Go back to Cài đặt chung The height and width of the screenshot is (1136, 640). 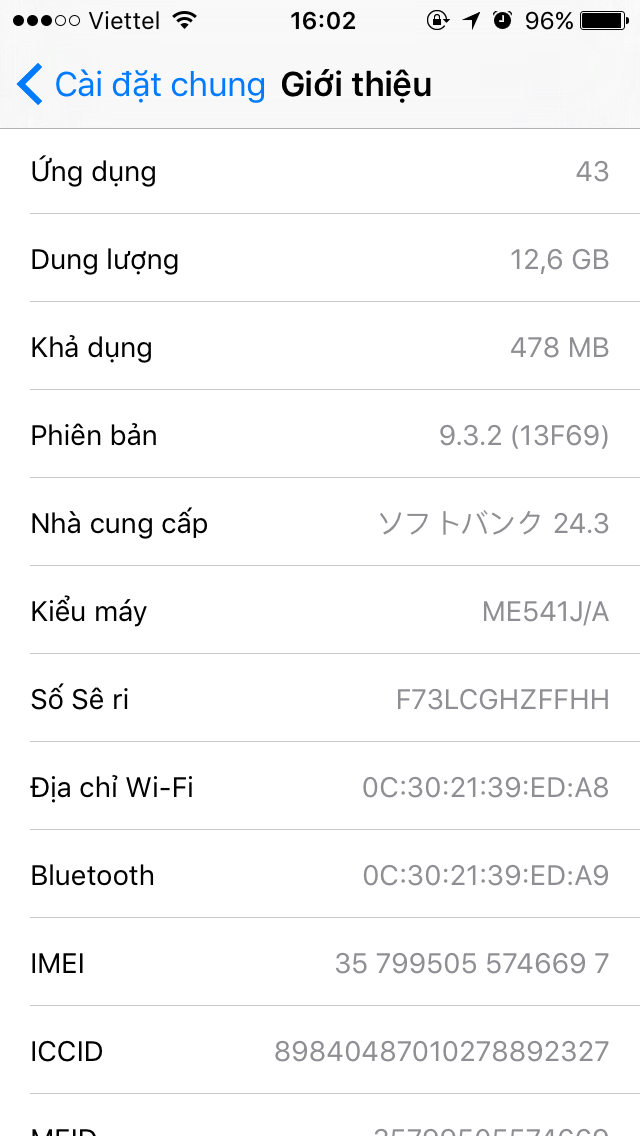[x=140, y=85]
